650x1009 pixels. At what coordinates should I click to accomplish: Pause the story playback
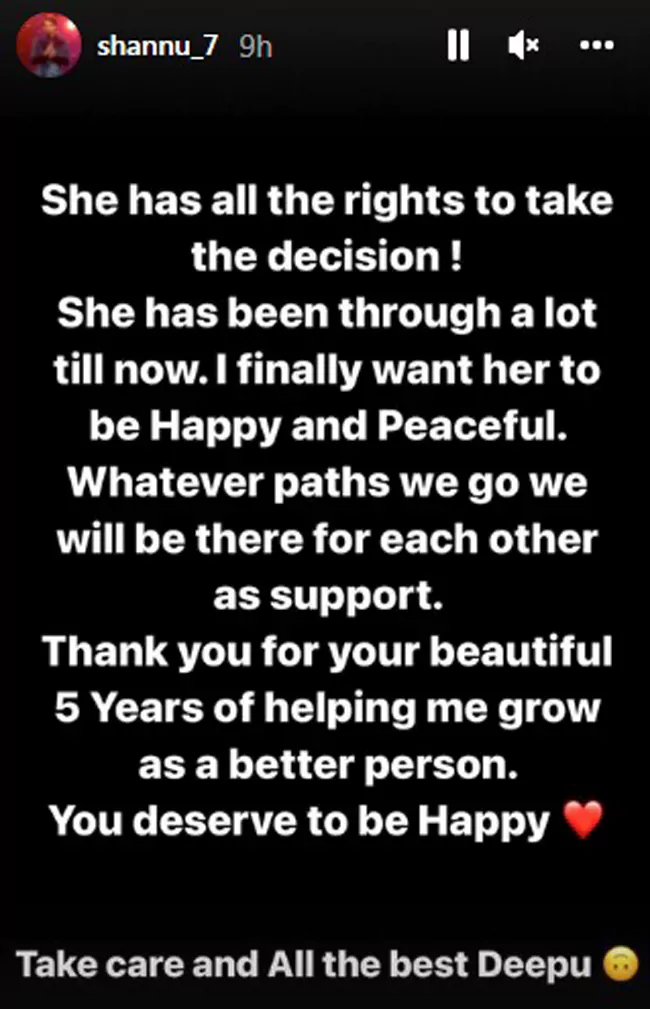[458, 46]
